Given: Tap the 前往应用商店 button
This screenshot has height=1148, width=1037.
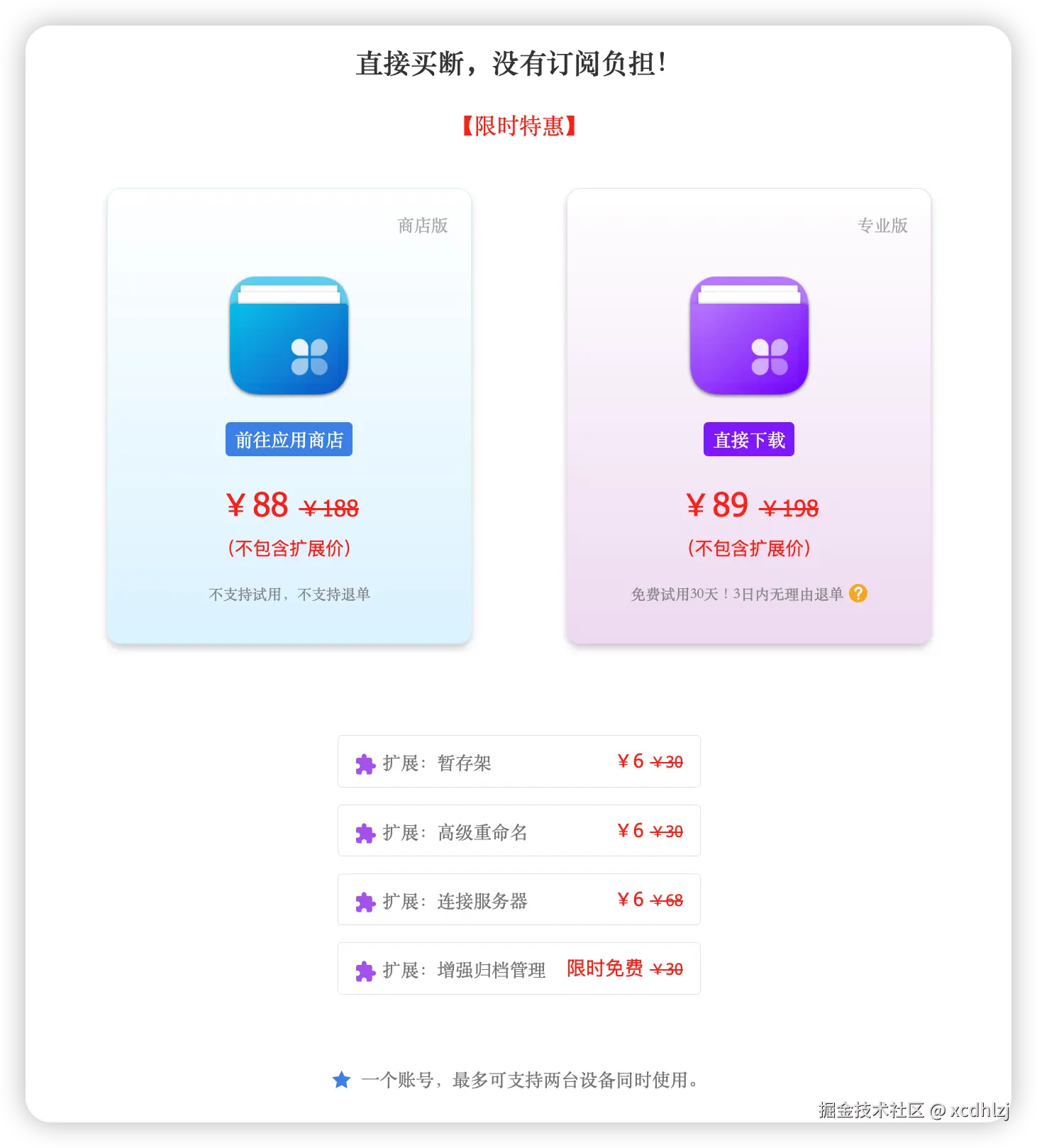Looking at the screenshot, I should 289,440.
